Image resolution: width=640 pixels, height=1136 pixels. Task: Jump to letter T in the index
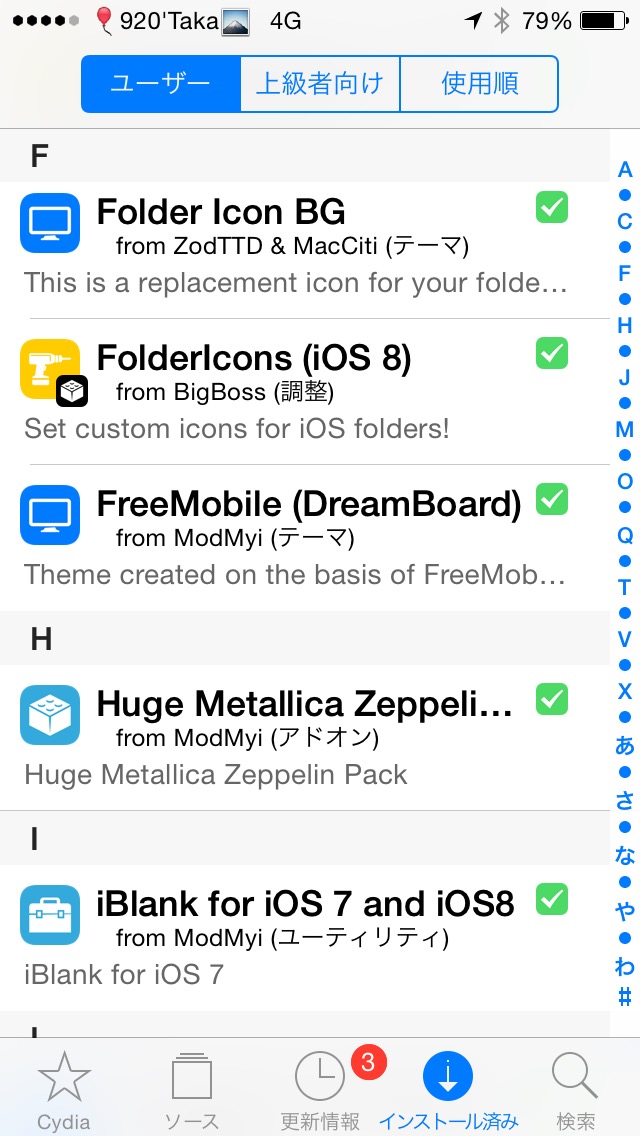[625, 587]
